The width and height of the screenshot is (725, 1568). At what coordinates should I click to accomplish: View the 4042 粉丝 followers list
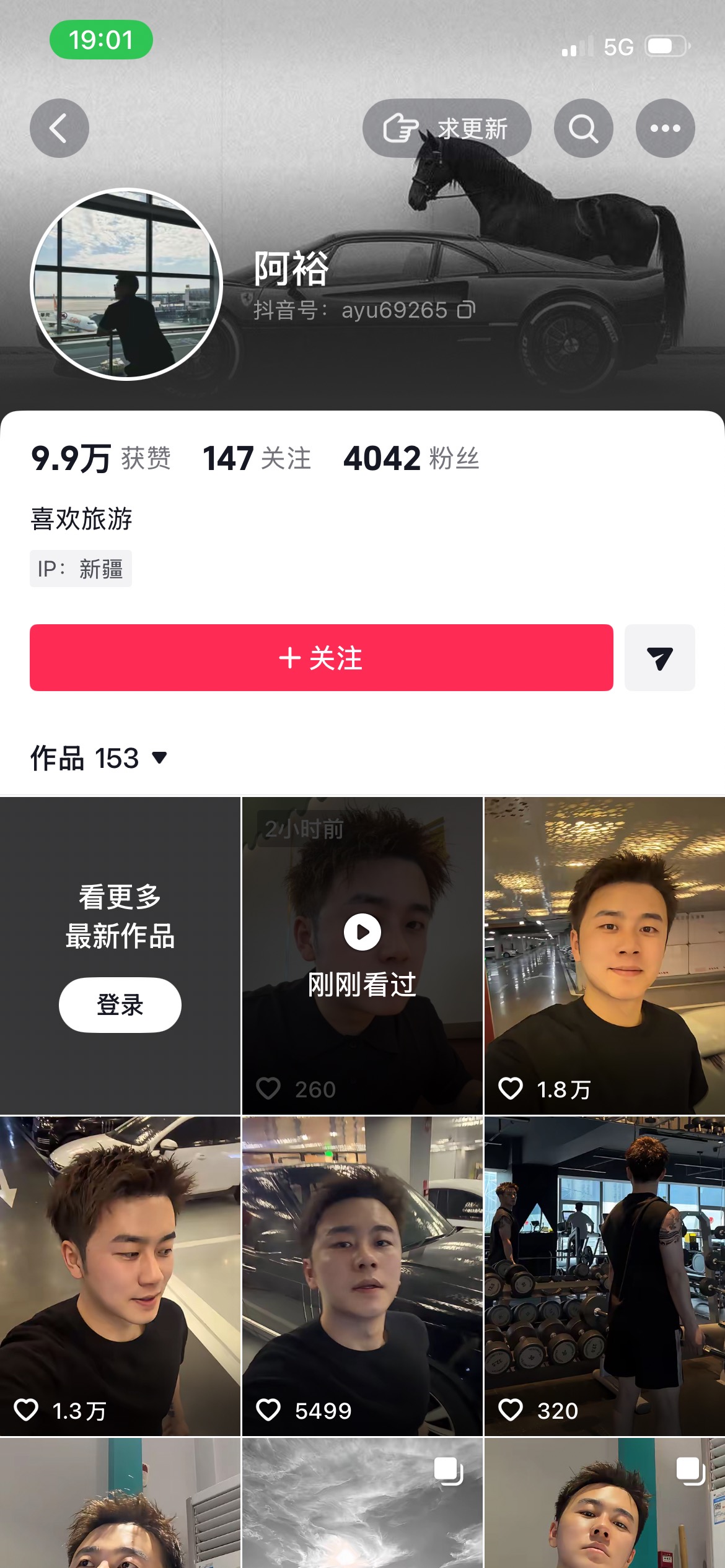point(411,458)
